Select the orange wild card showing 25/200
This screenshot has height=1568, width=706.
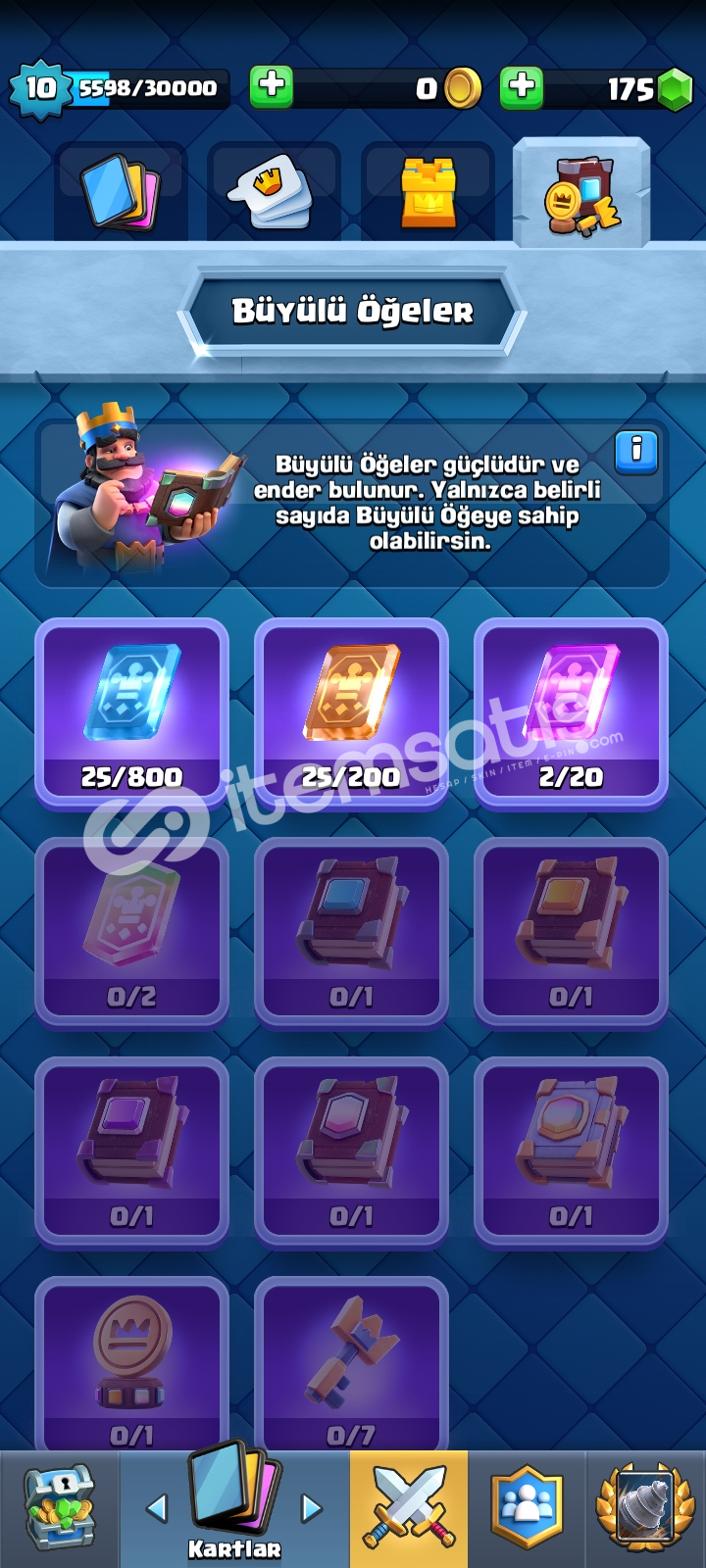coord(351,713)
